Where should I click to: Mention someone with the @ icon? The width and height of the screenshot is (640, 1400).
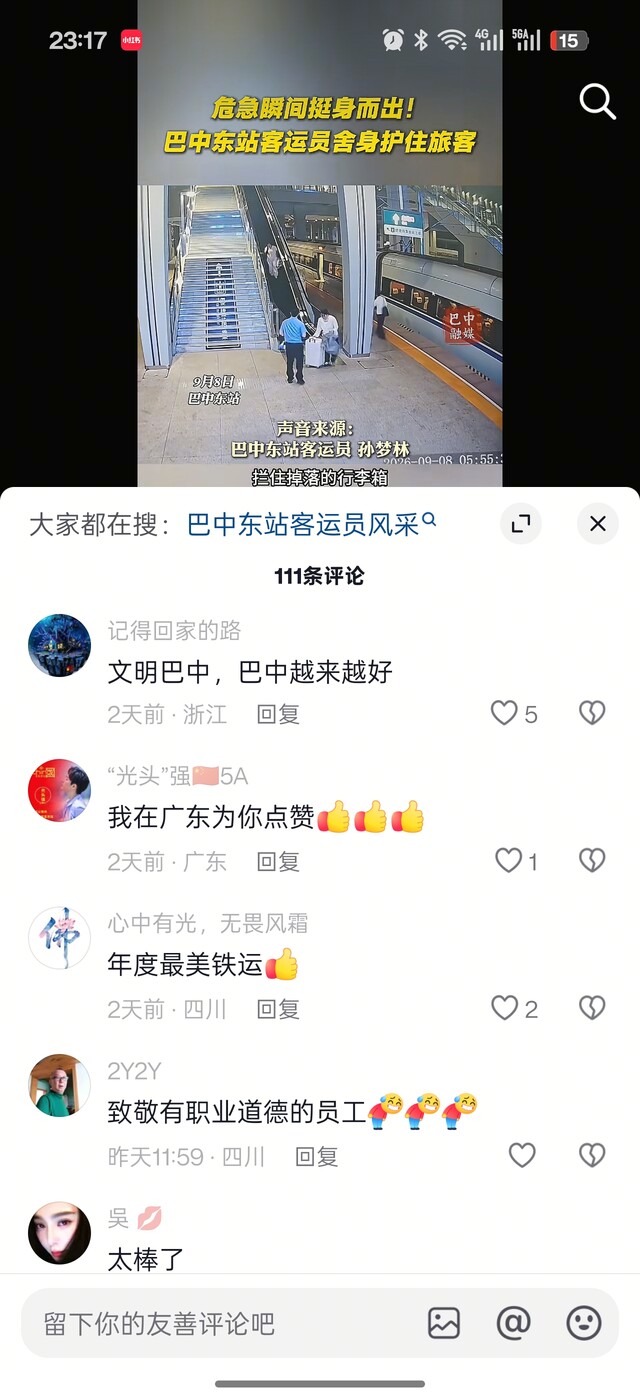(x=513, y=1323)
